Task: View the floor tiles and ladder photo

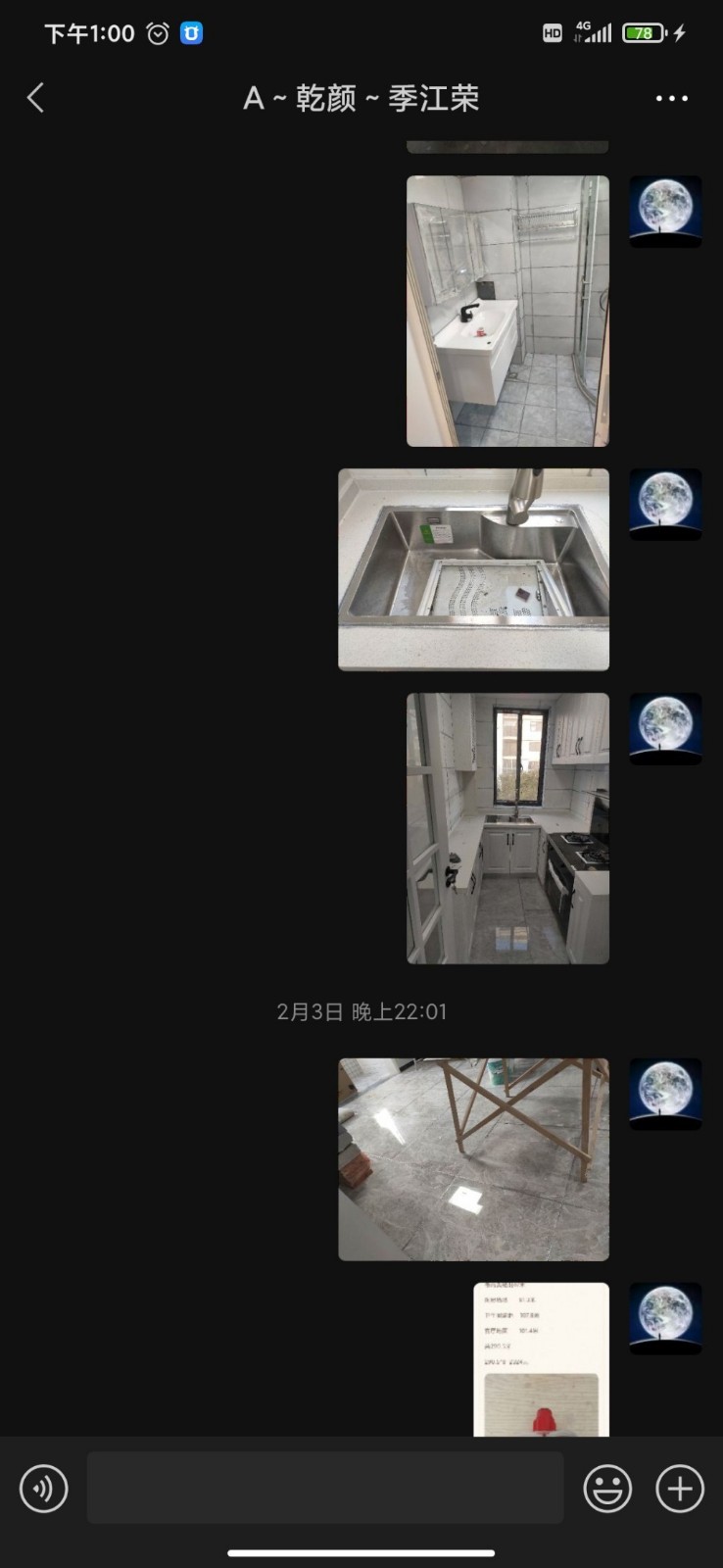Action: tap(473, 1158)
